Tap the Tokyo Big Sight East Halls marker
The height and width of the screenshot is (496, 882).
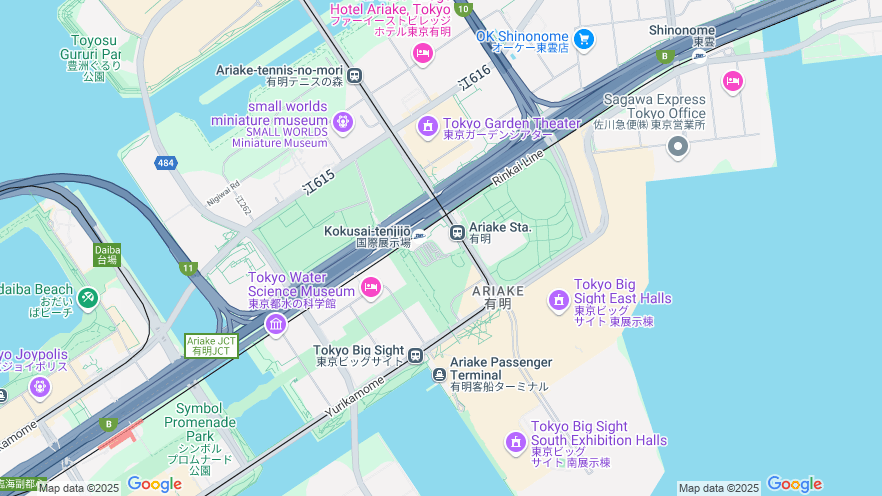(558, 298)
